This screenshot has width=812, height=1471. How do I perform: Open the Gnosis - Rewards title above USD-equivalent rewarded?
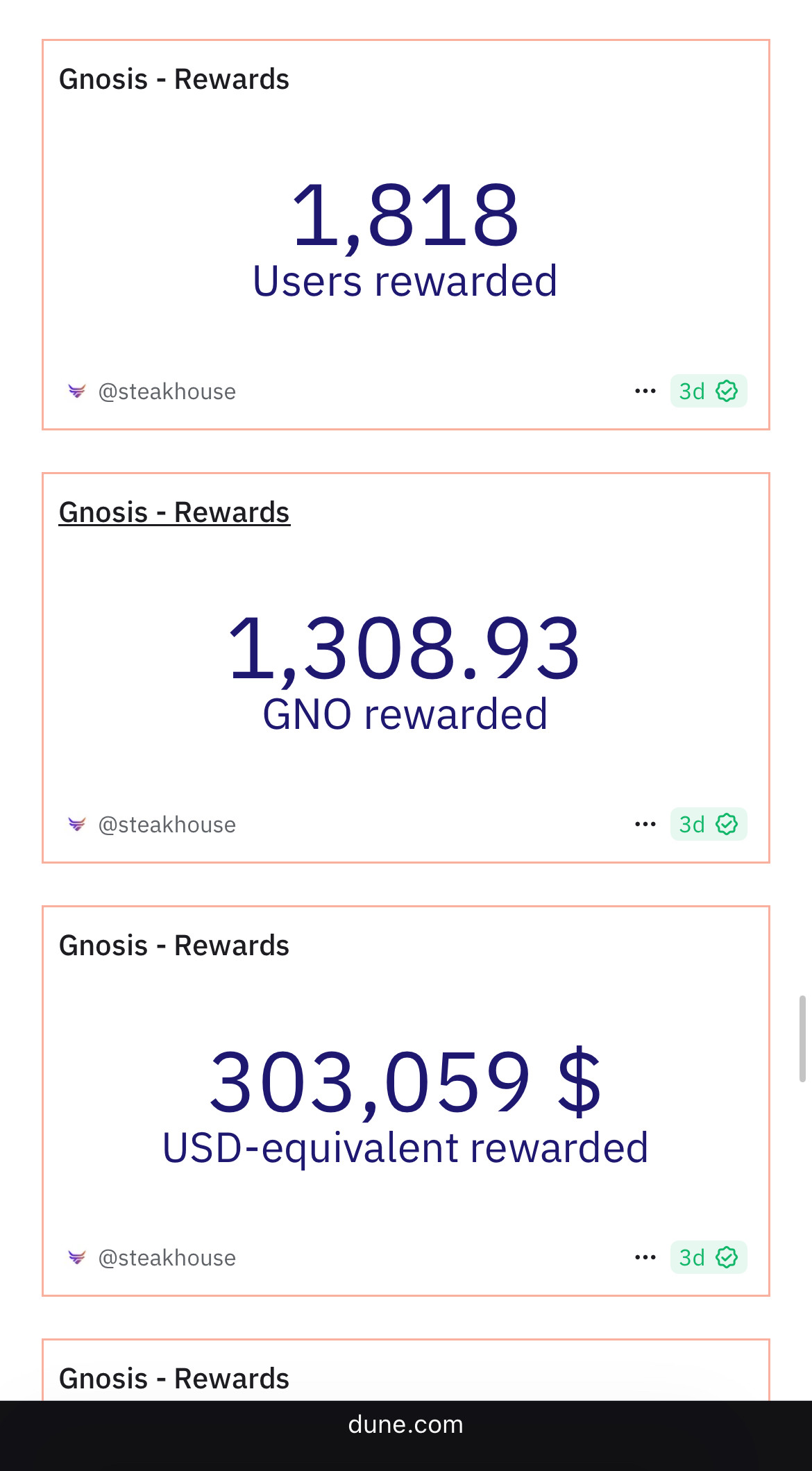(174, 946)
